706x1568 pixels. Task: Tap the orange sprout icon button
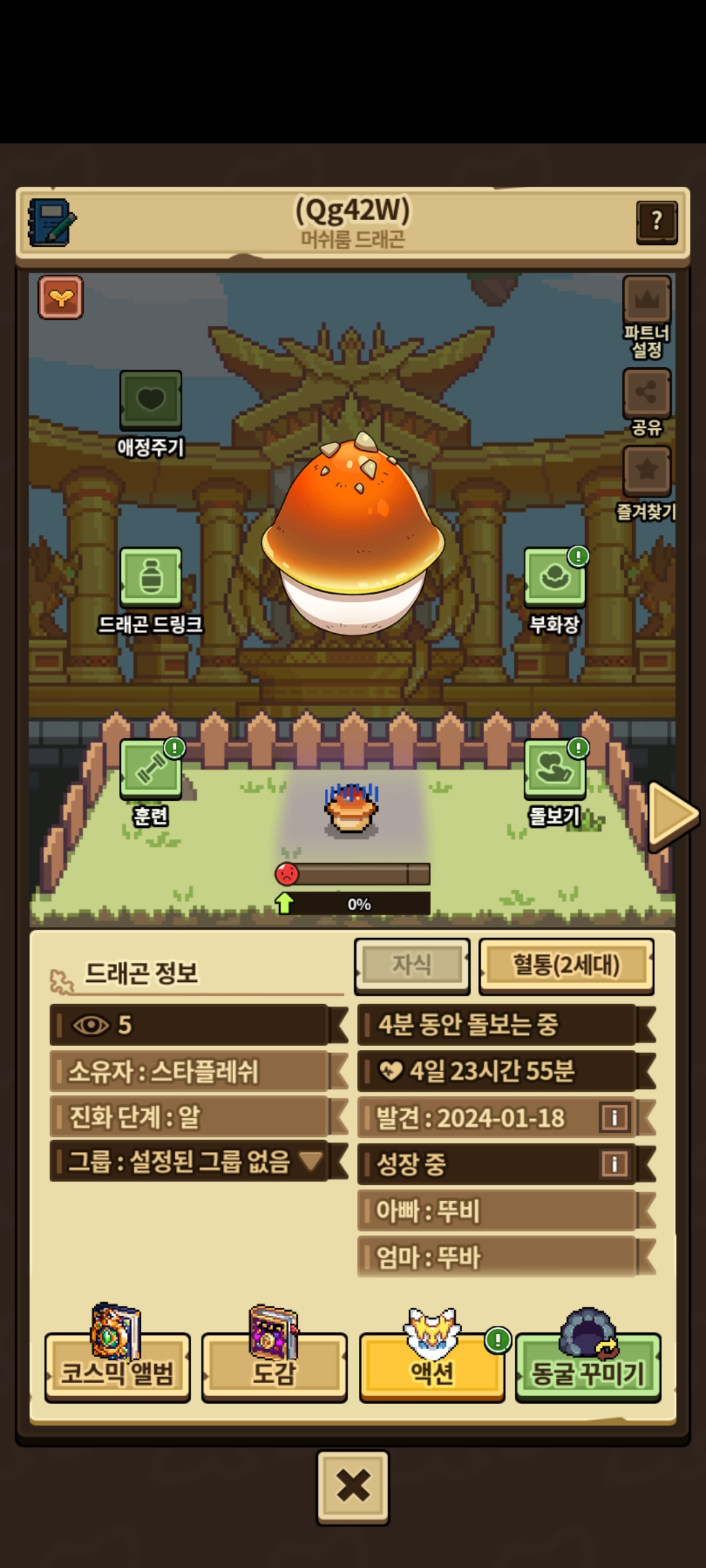[61, 297]
